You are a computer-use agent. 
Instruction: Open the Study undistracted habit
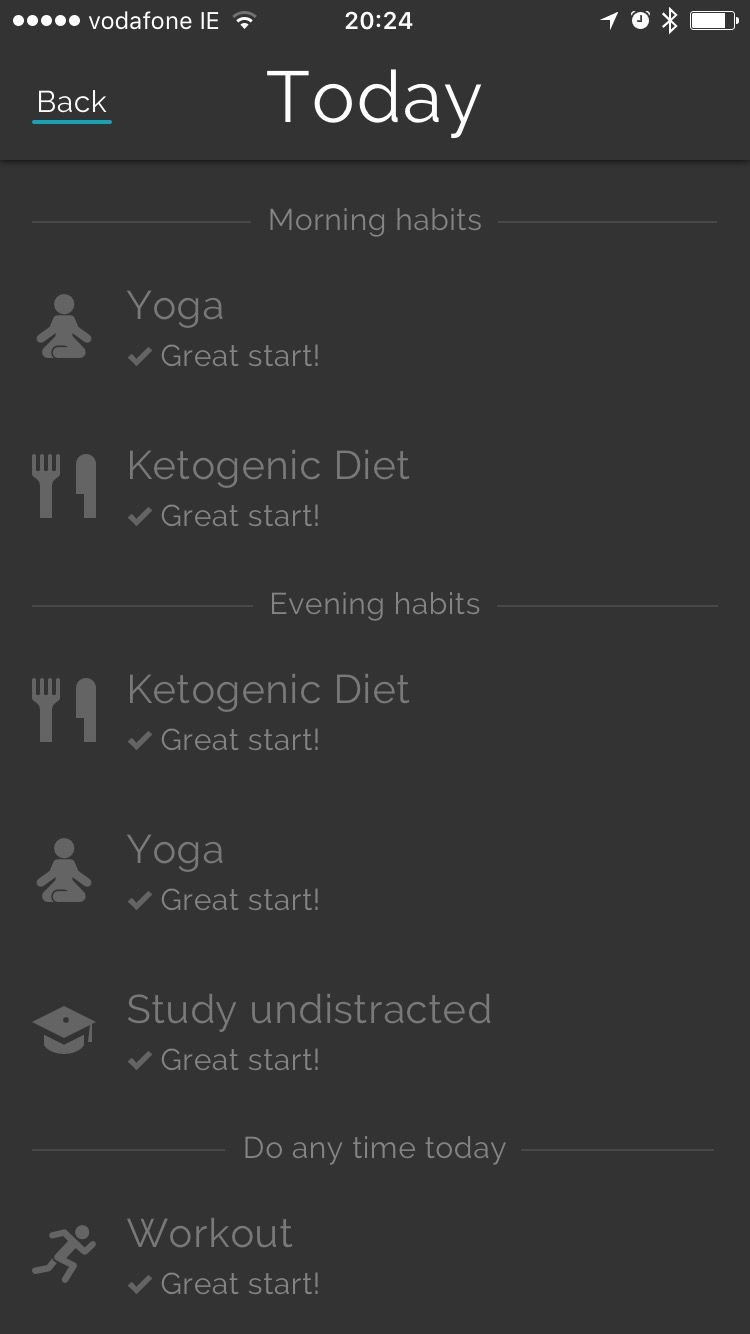[x=375, y=1031]
